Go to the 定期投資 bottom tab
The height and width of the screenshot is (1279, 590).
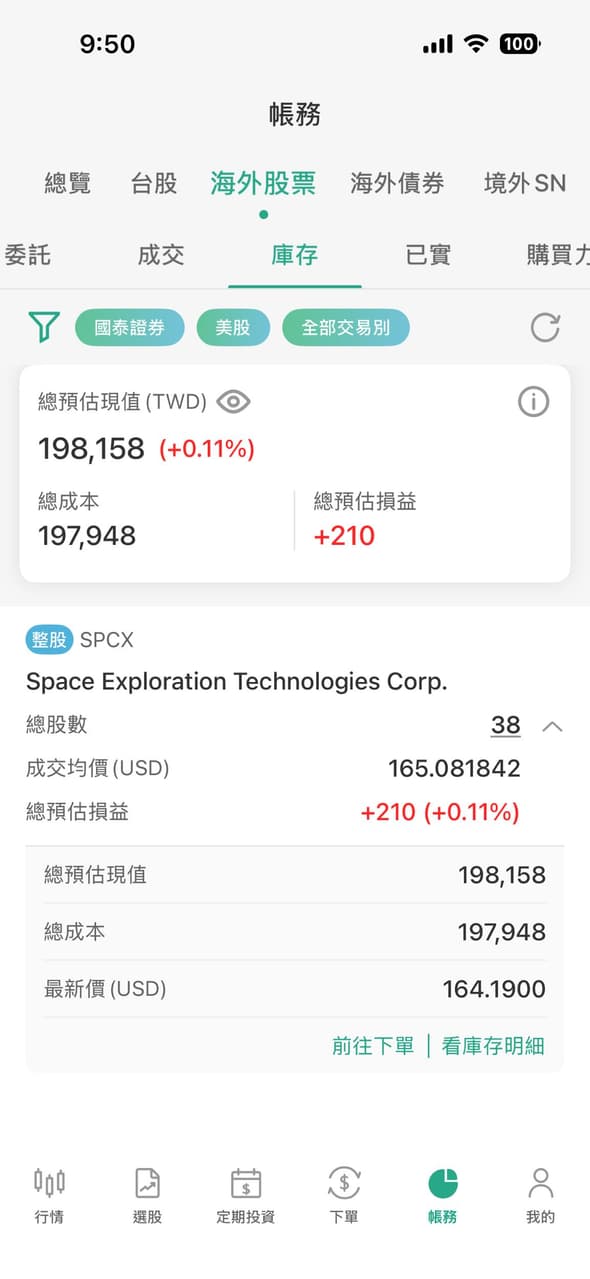click(x=246, y=1195)
